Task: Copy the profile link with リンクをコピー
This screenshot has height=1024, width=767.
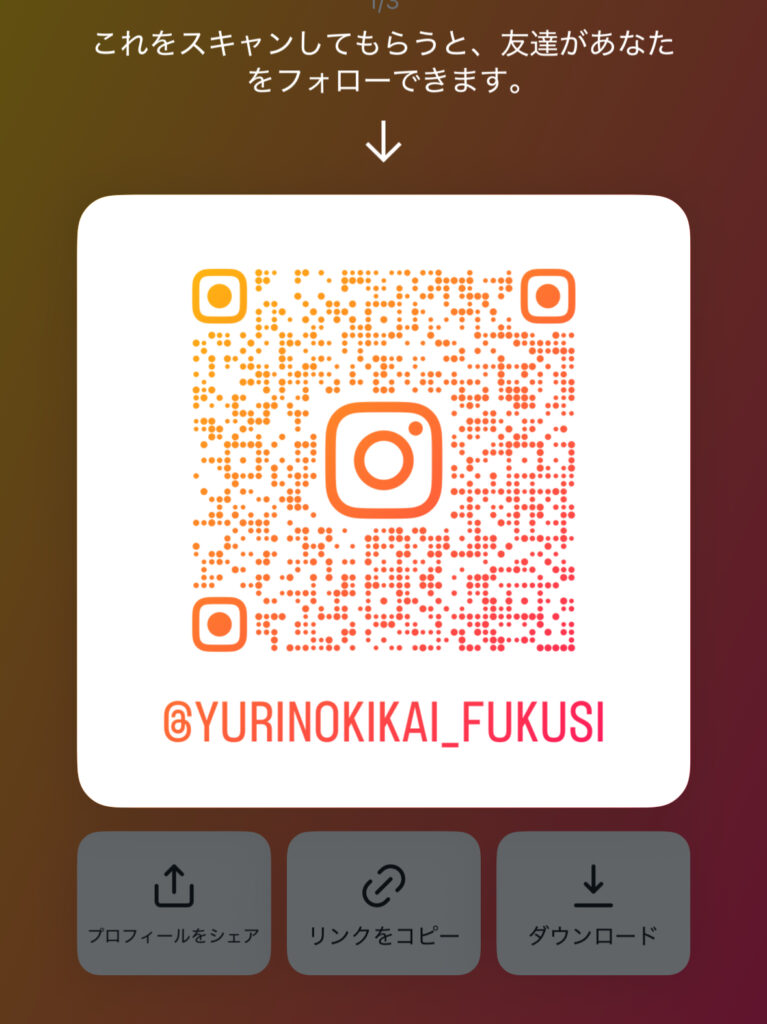Action: [383, 902]
